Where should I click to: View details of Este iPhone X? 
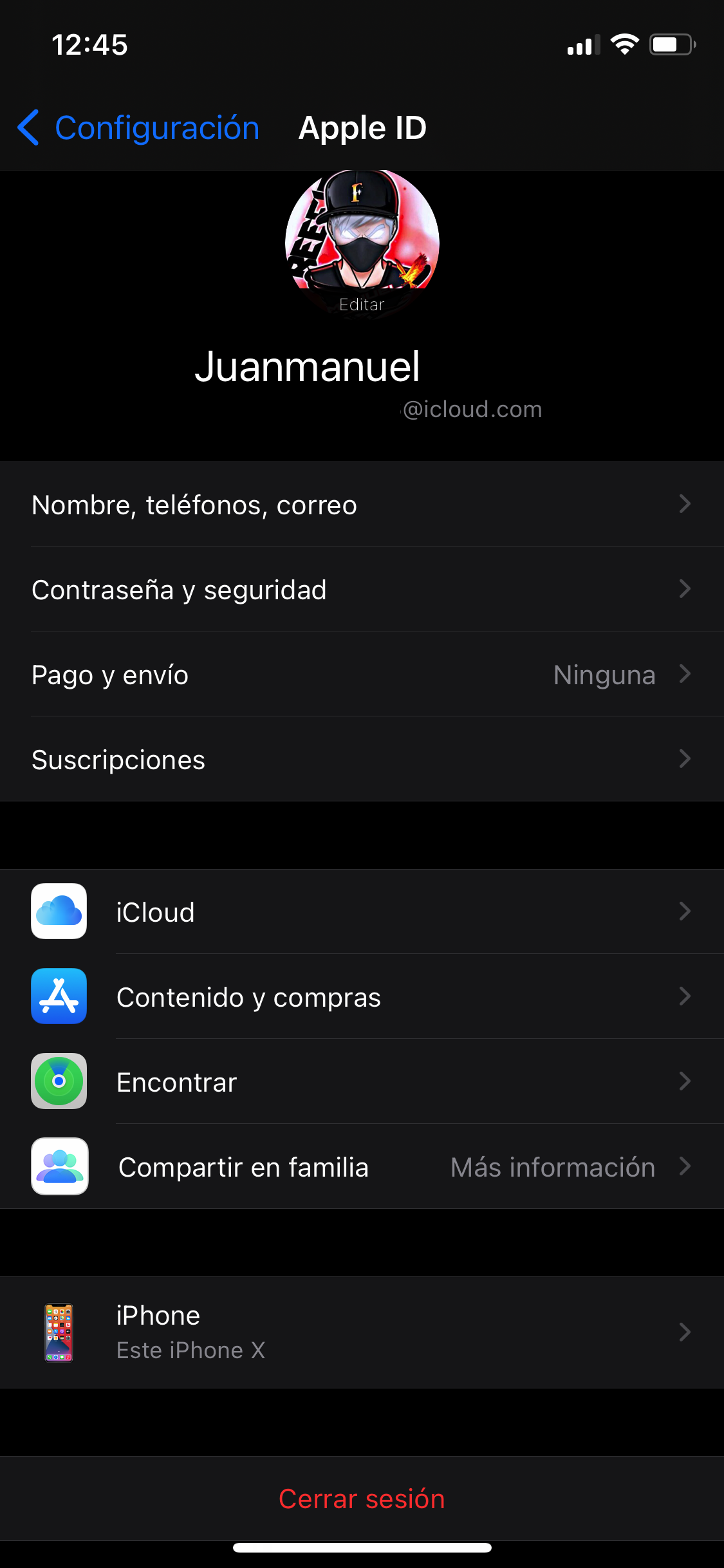pos(362,1332)
